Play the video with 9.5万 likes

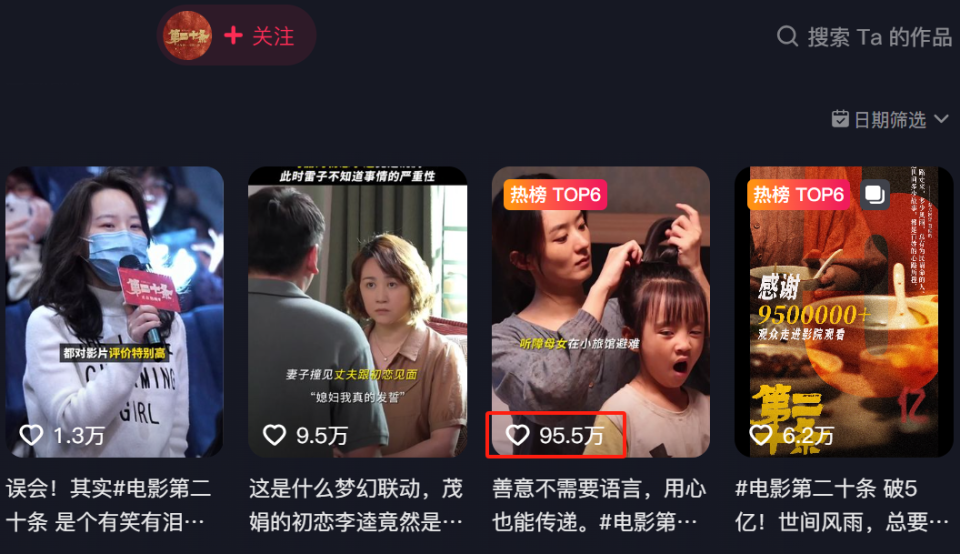[357, 311]
